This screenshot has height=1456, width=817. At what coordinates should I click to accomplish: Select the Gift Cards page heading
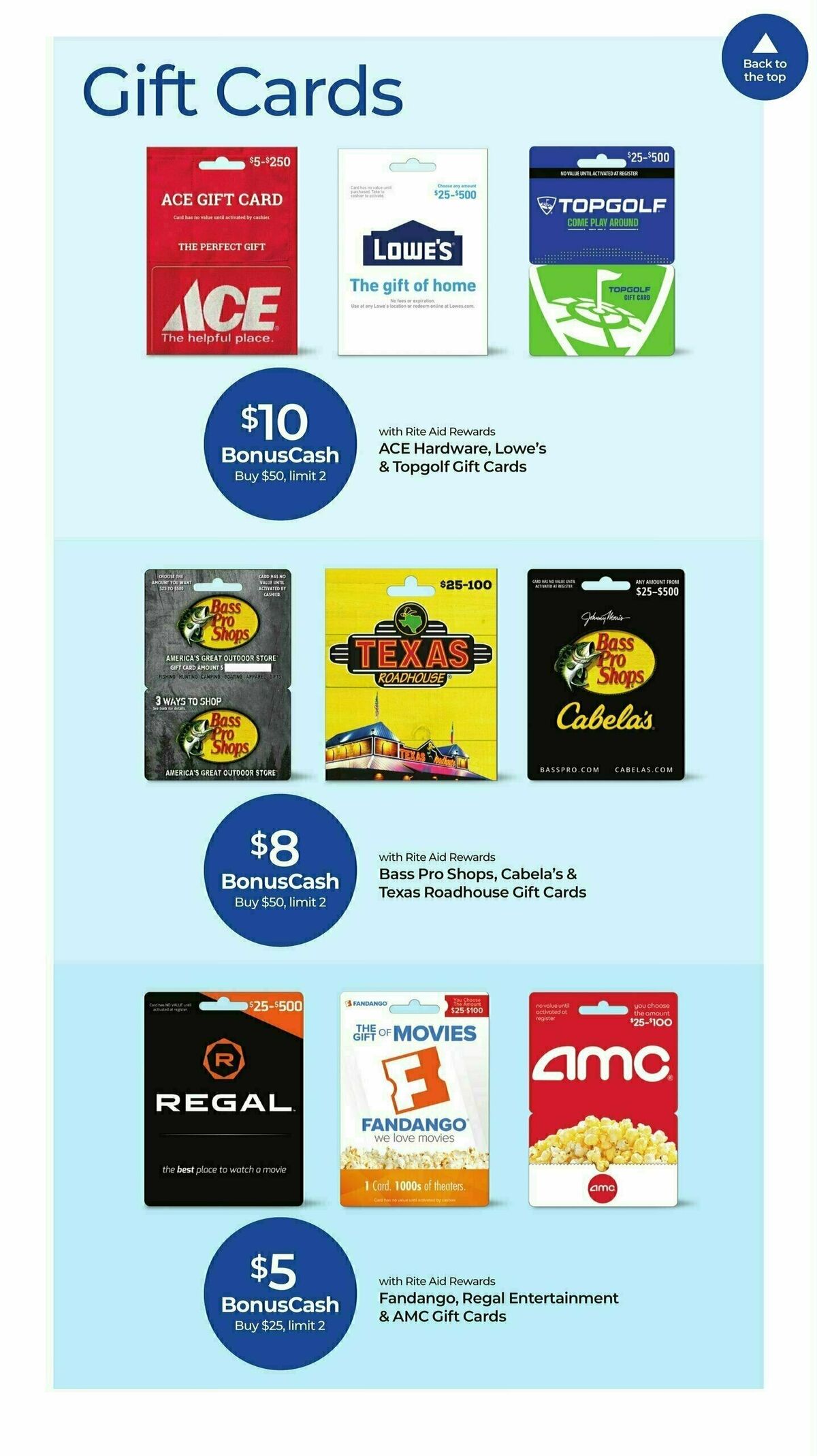coord(245,93)
